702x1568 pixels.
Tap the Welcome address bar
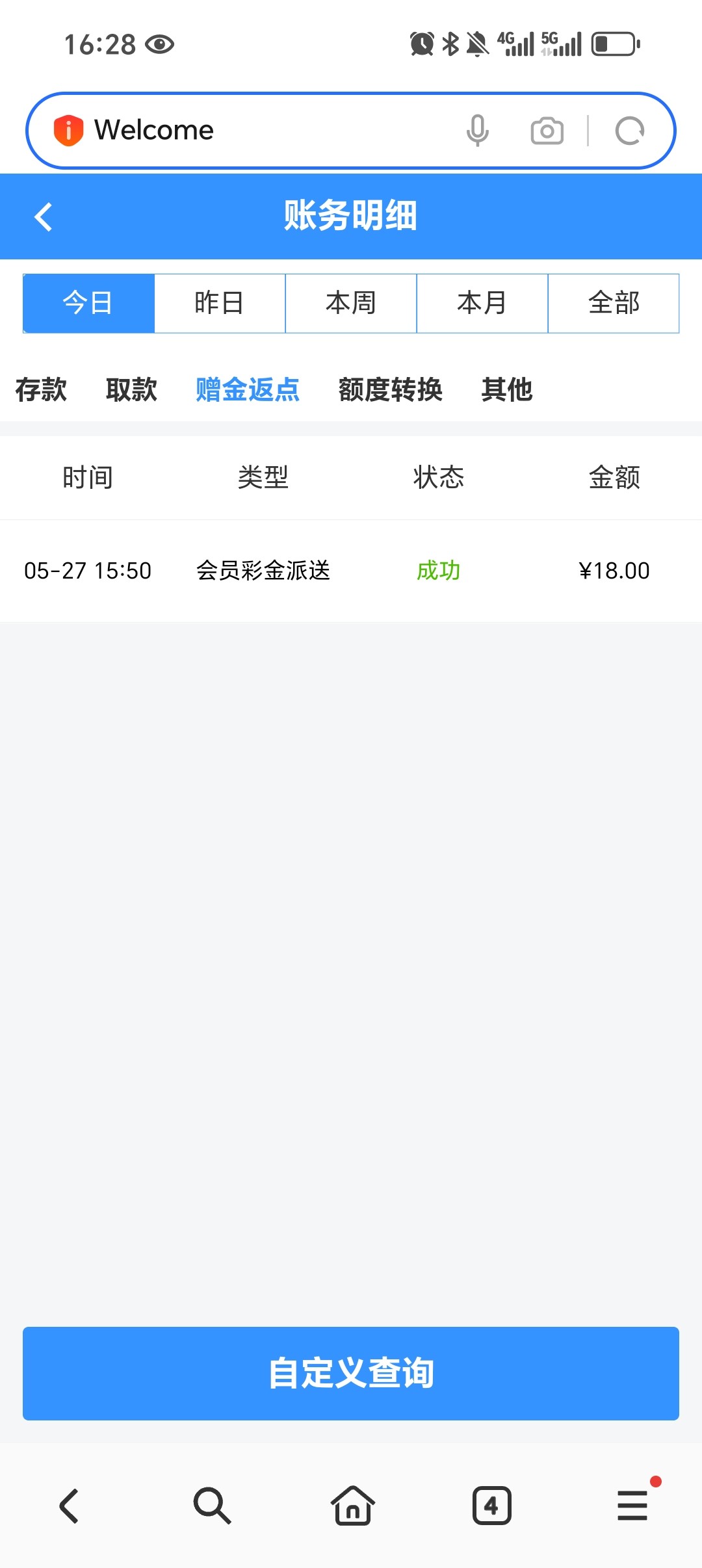(x=260, y=130)
